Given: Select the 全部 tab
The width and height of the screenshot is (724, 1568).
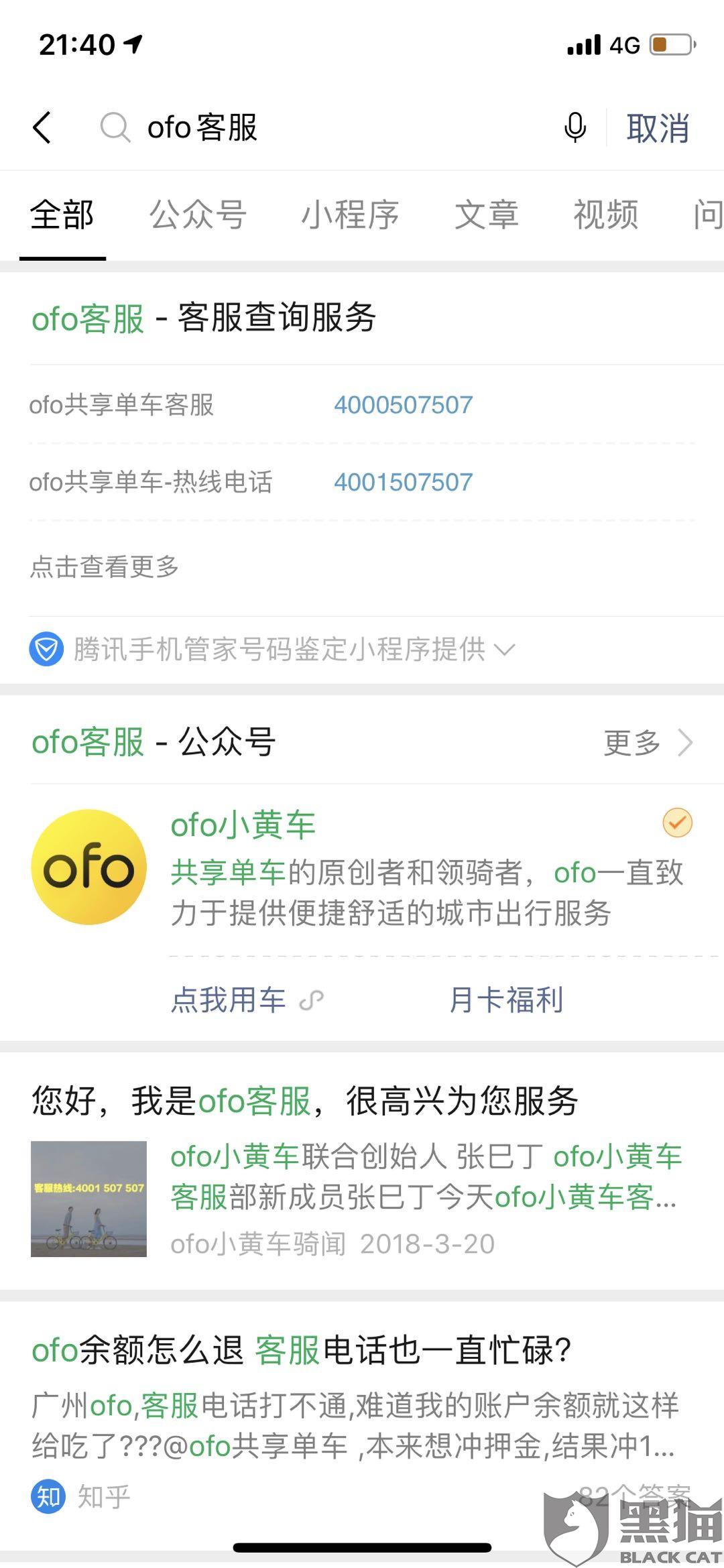Looking at the screenshot, I should pos(62,215).
